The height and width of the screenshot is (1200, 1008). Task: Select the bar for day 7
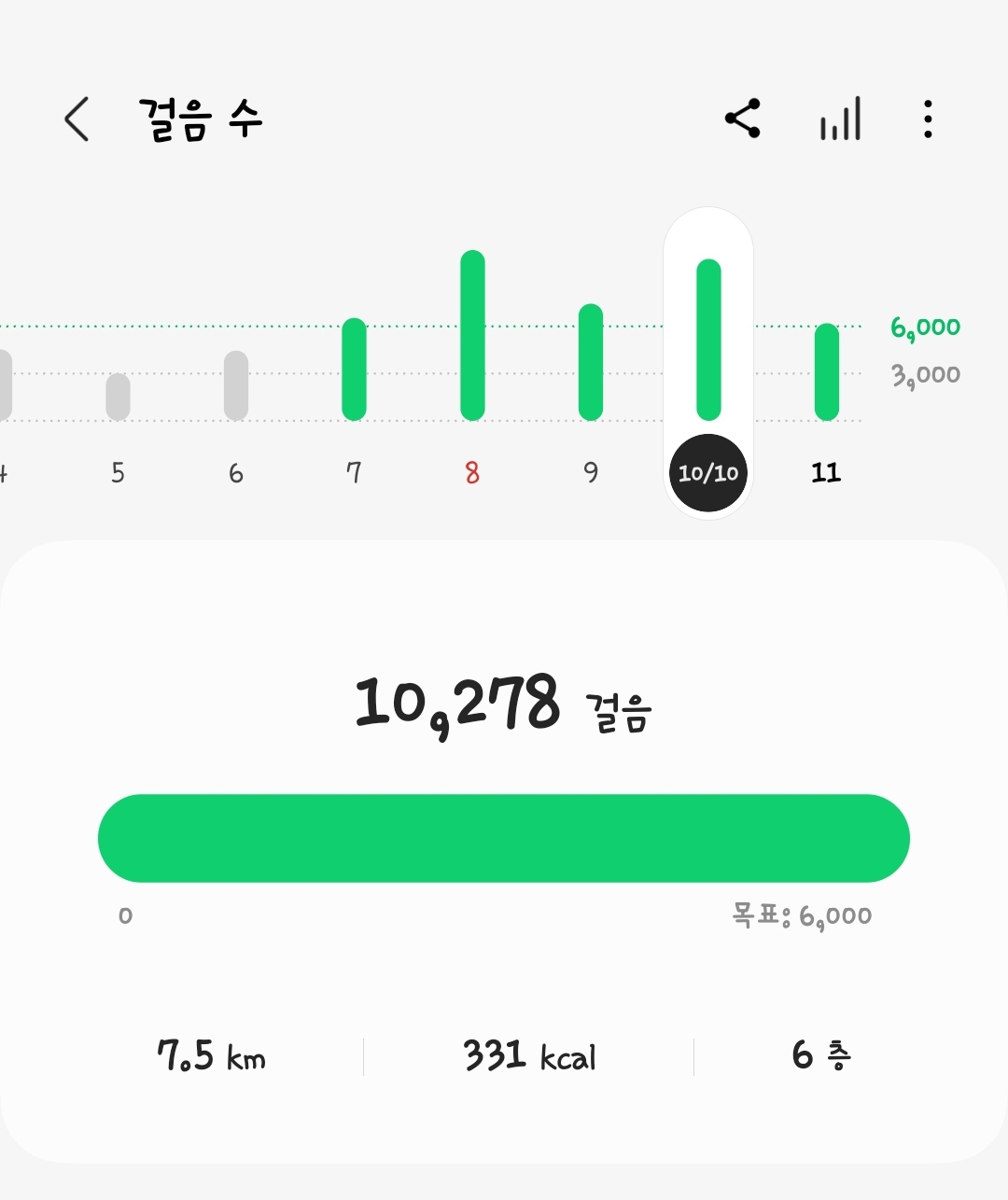click(x=355, y=370)
